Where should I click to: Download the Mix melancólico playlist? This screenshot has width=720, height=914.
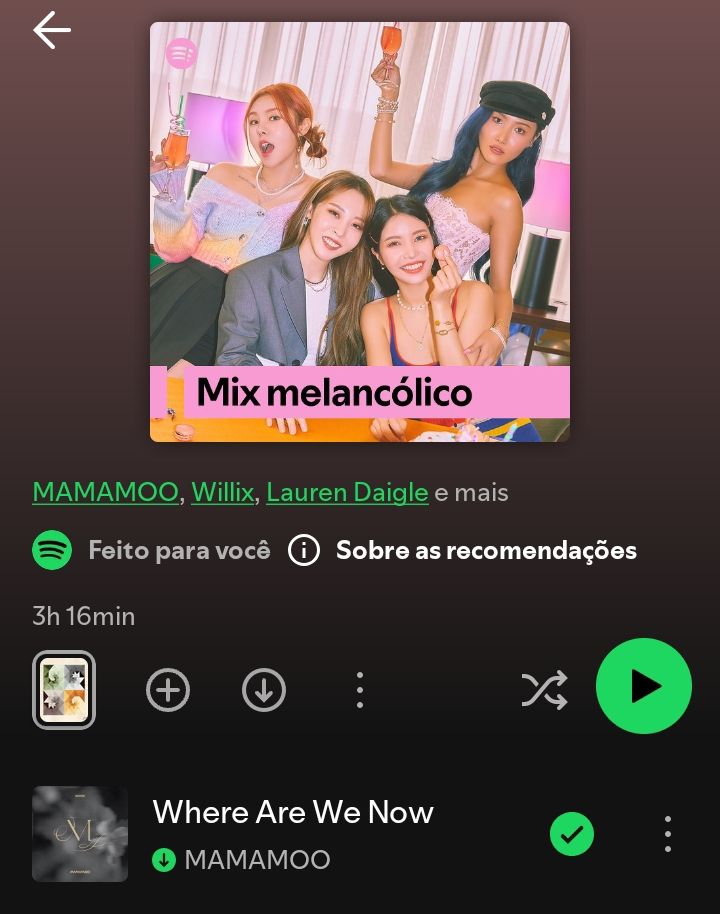pyautogui.click(x=264, y=690)
